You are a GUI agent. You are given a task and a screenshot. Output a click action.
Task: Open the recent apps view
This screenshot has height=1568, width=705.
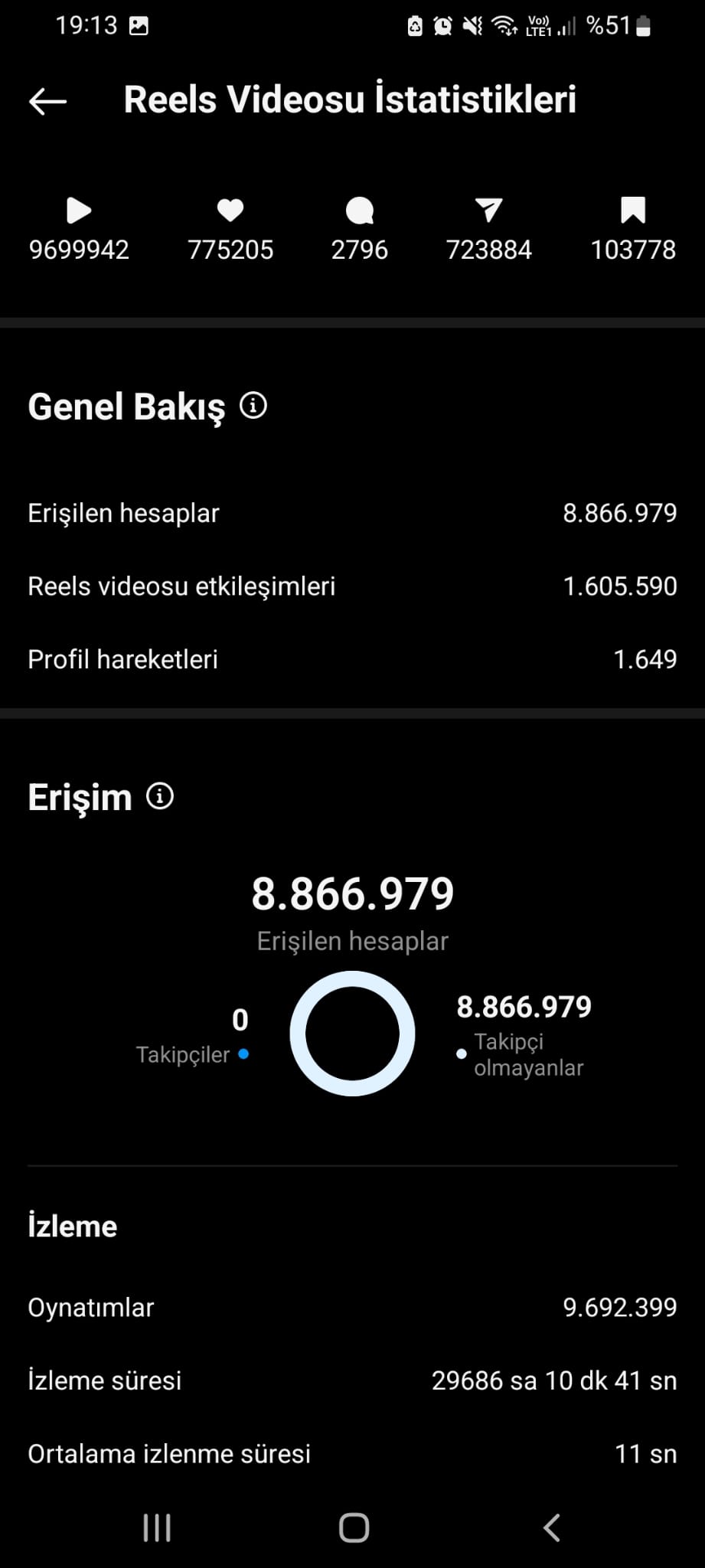tap(157, 1527)
